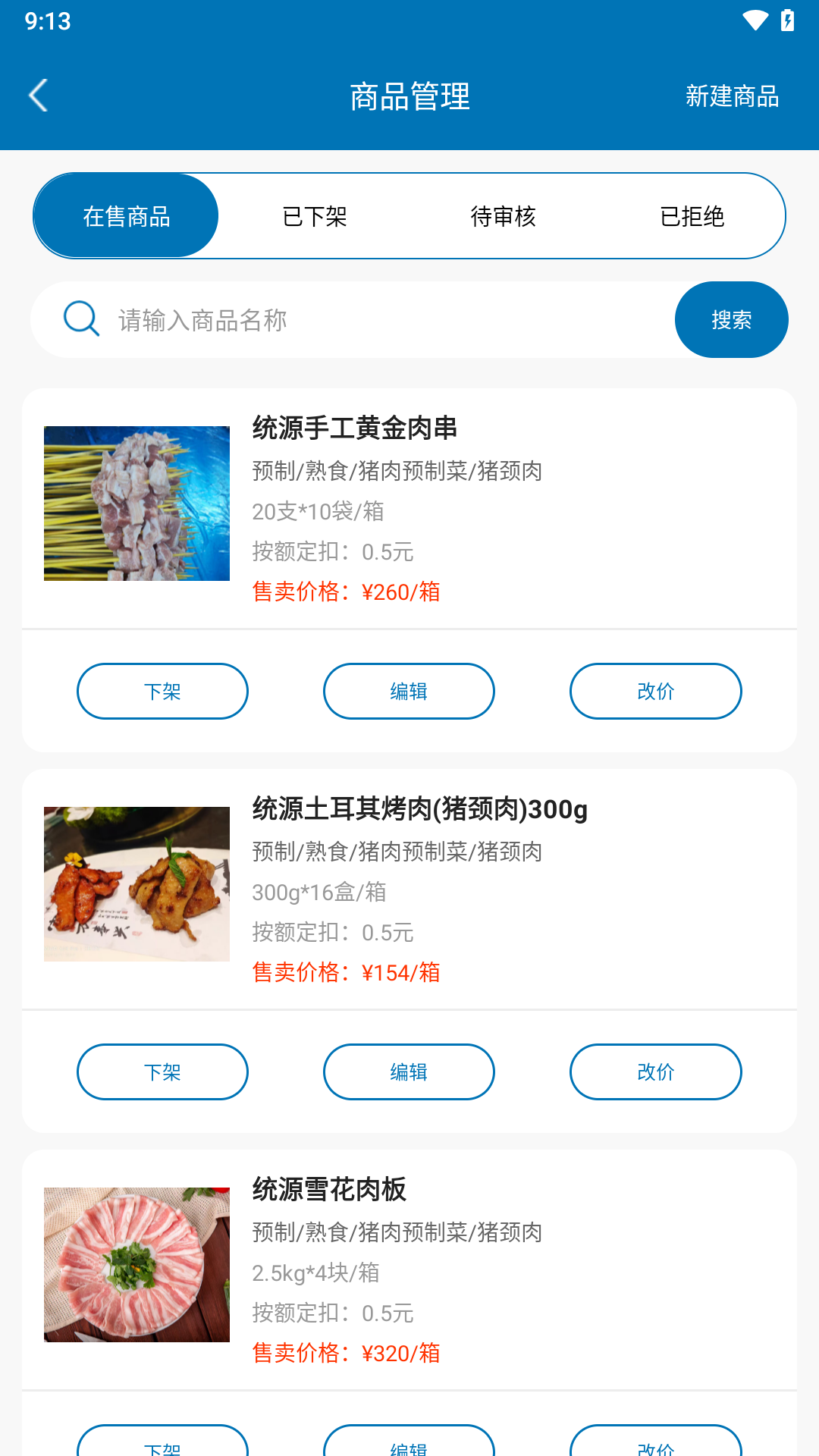Click 改价 for 统源手工黄金肉串
This screenshot has width=819, height=1456.
[x=655, y=691]
